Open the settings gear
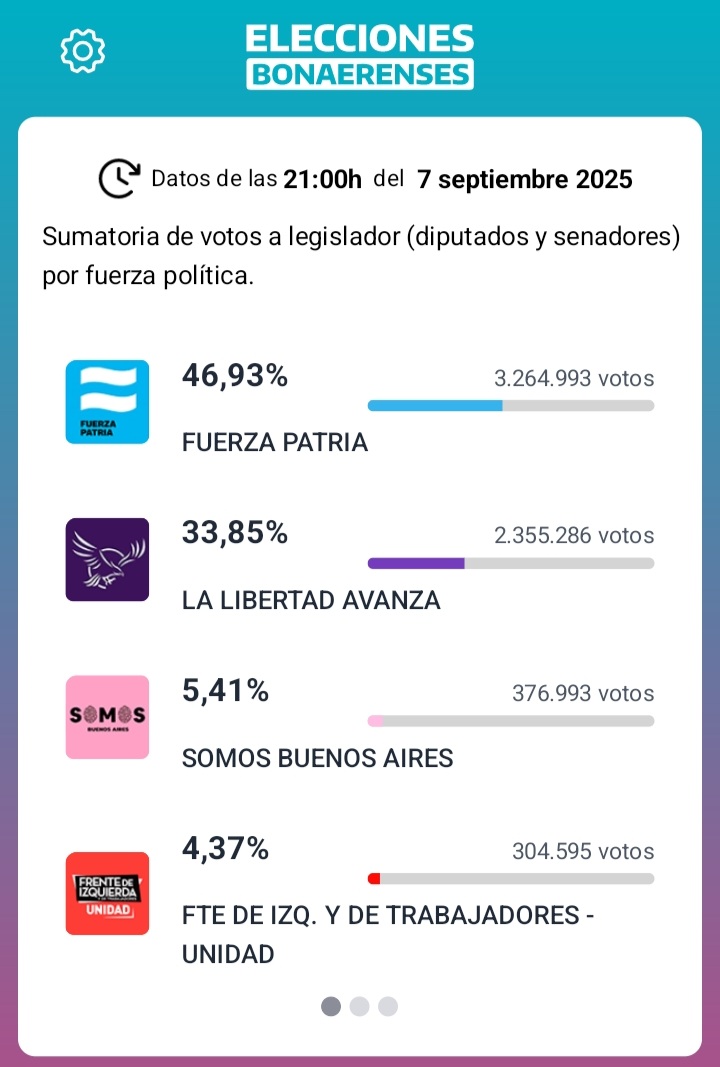 click(83, 51)
